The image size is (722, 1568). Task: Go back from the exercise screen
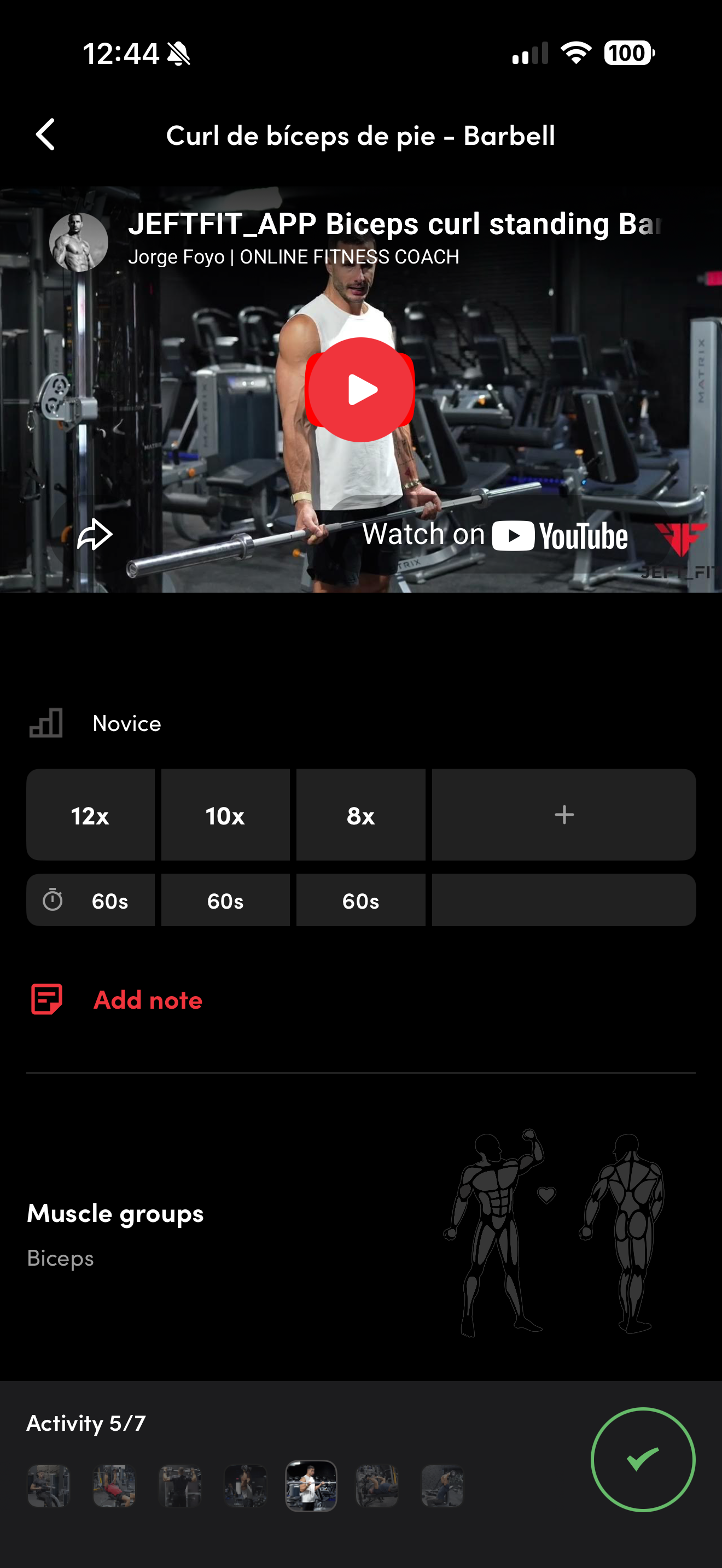click(x=45, y=134)
